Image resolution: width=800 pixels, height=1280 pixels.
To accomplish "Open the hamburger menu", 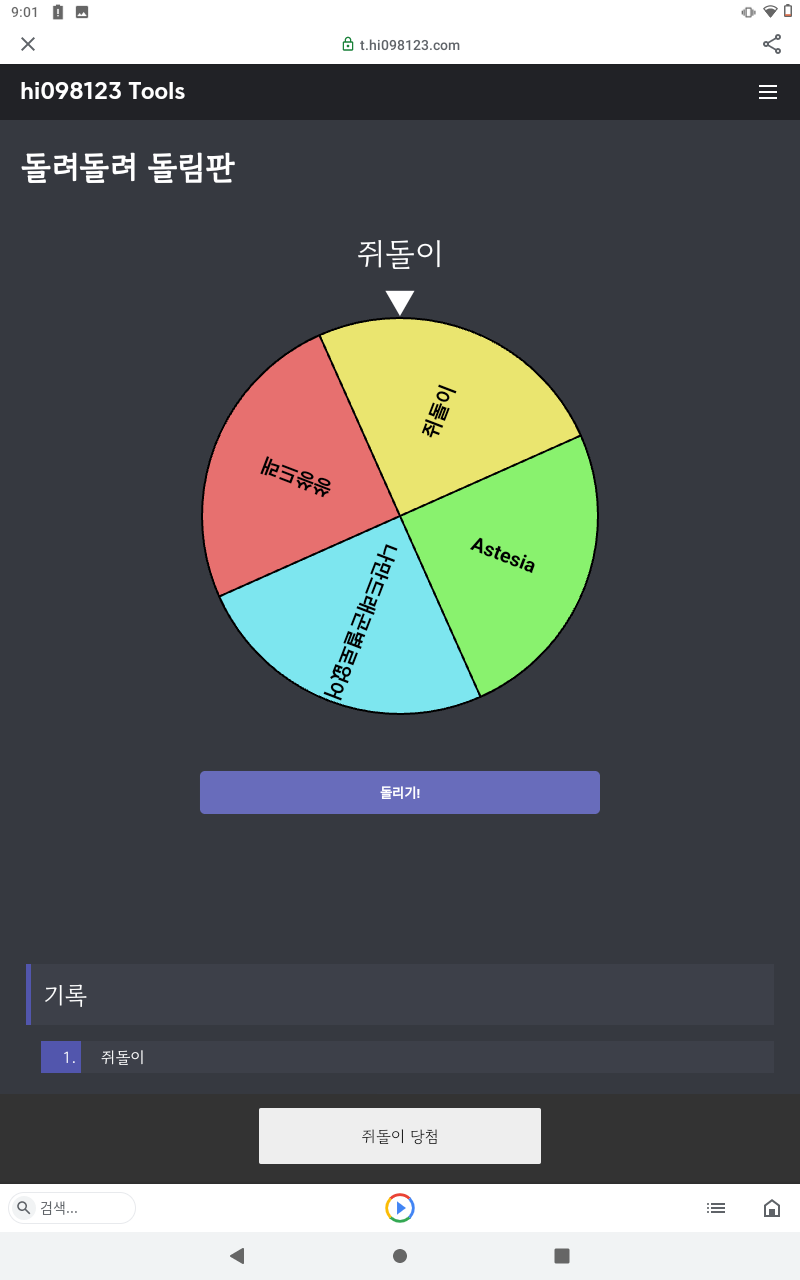I will pyautogui.click(x=768, y=92).
